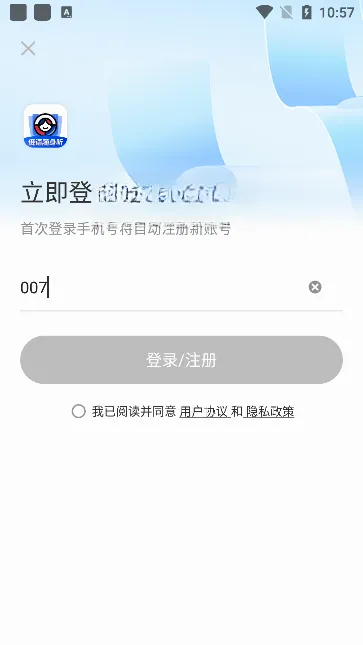Open the 用户协议 link

click(x=204, y=411)
